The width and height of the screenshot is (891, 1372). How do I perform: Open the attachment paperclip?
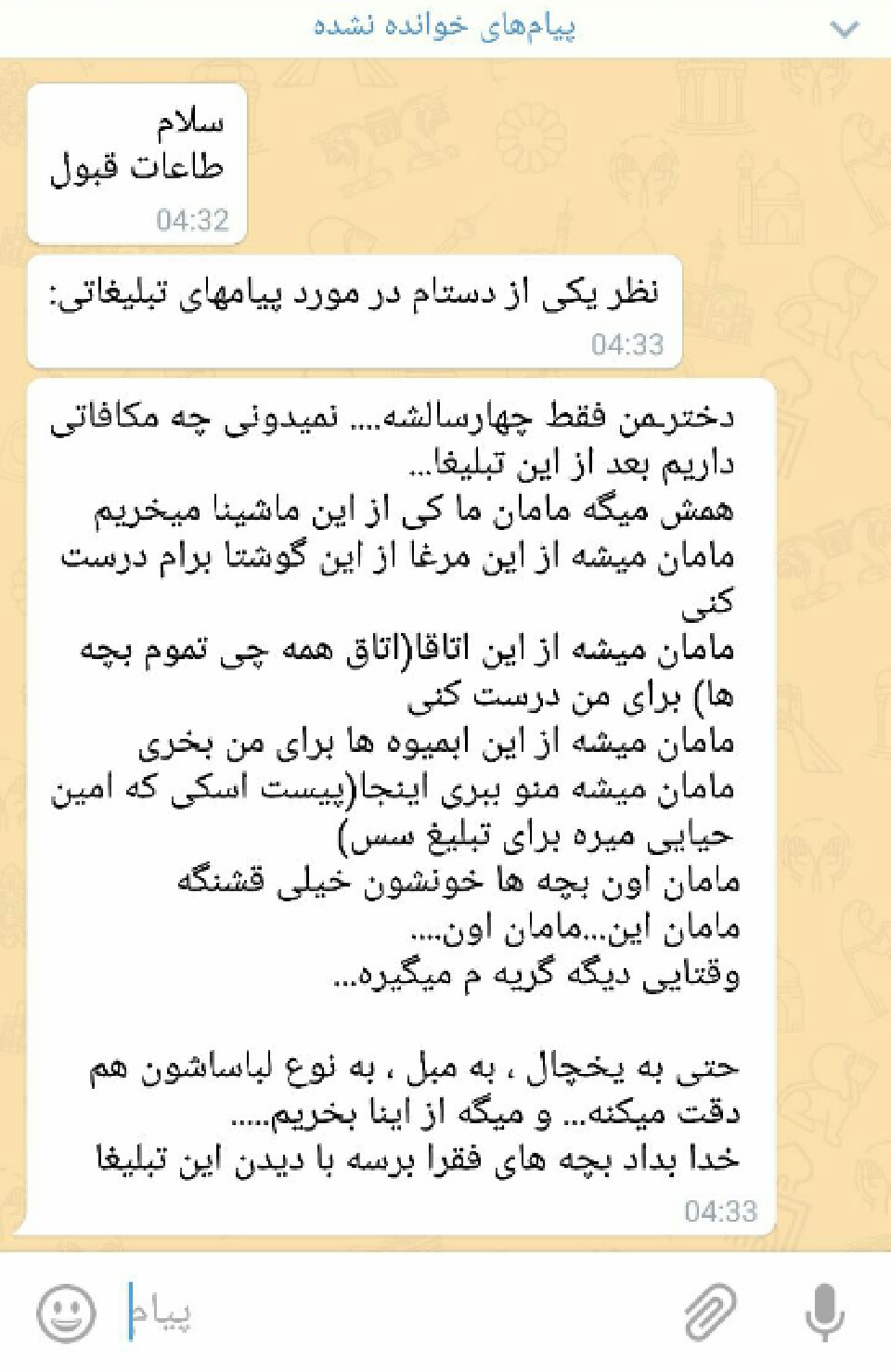click(710, 1313)
